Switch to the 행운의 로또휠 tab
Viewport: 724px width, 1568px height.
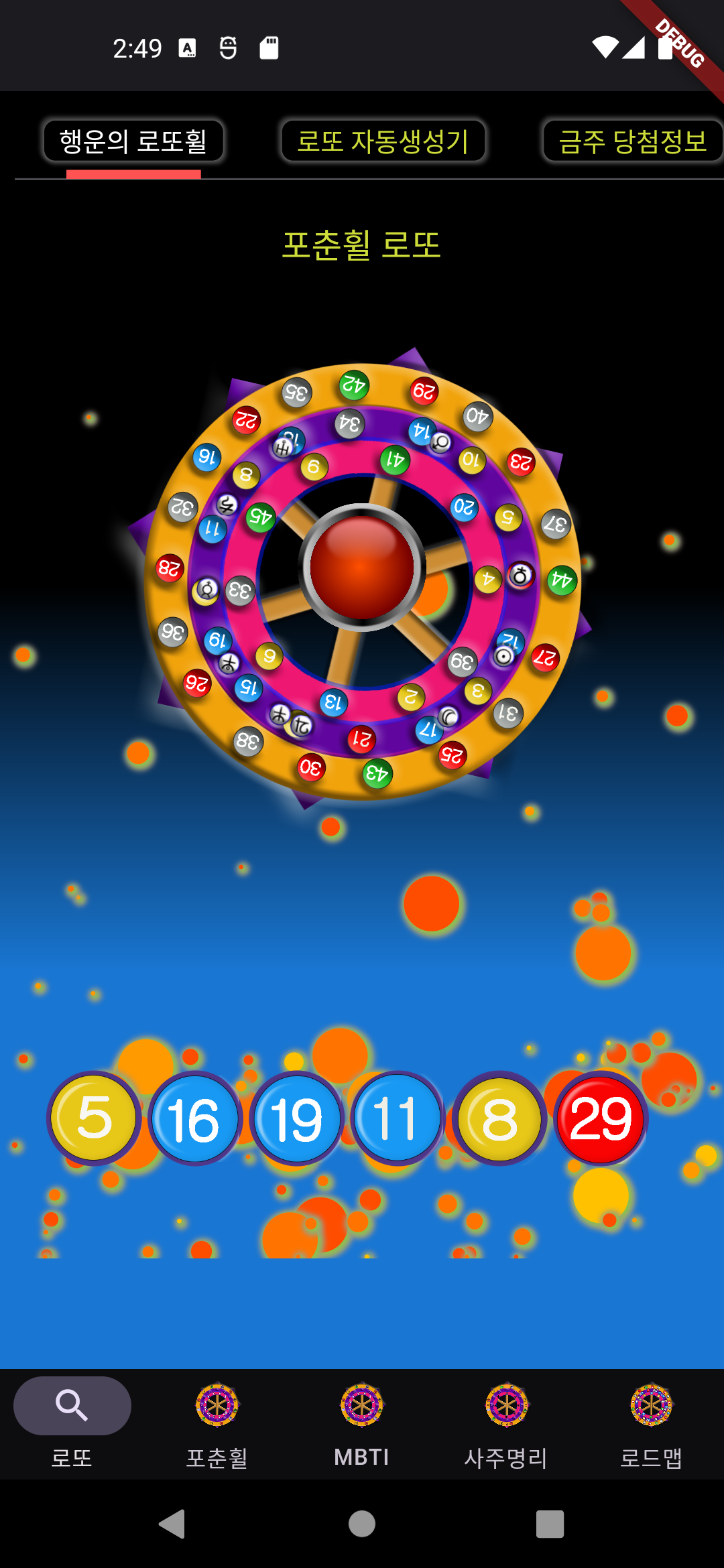133,141
